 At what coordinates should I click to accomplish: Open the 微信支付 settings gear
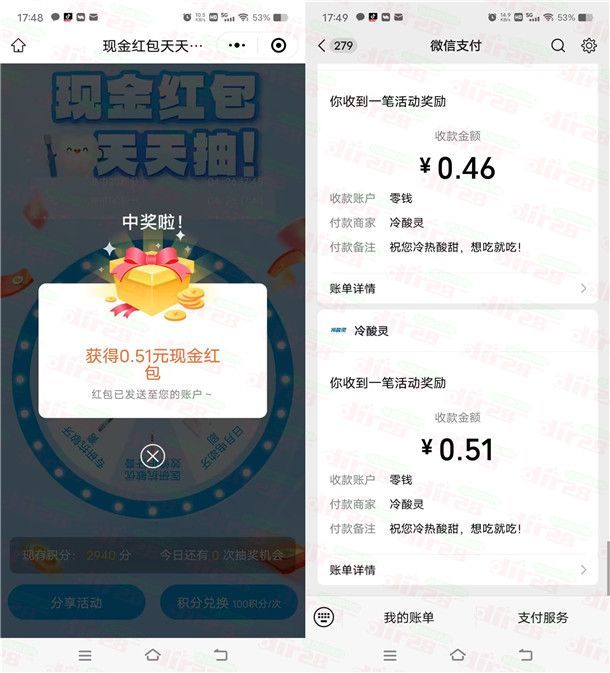(588, 46)
